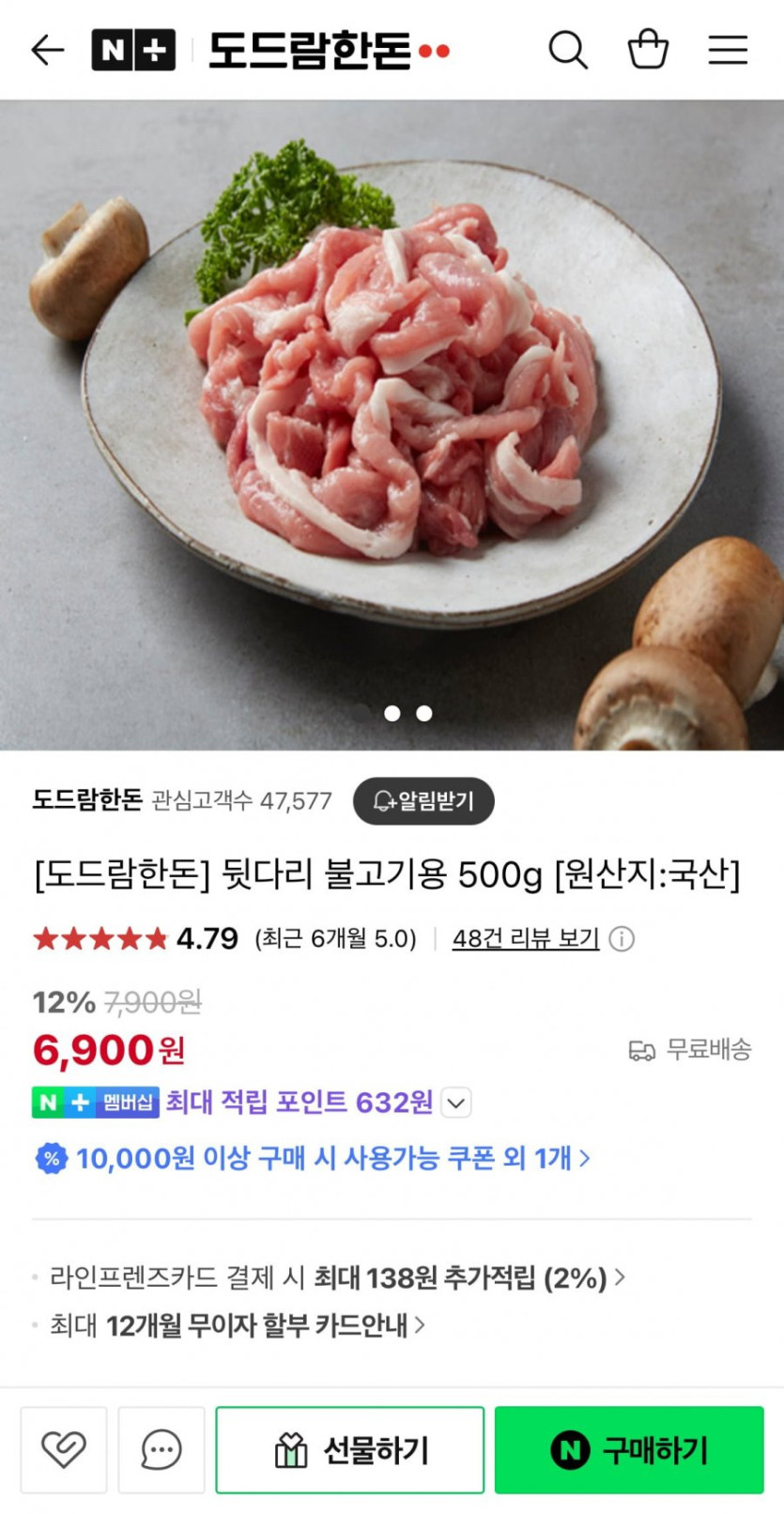Add this product to wishlist
This screenshot has width=784, height=1514.
[x=64, y=1450]
